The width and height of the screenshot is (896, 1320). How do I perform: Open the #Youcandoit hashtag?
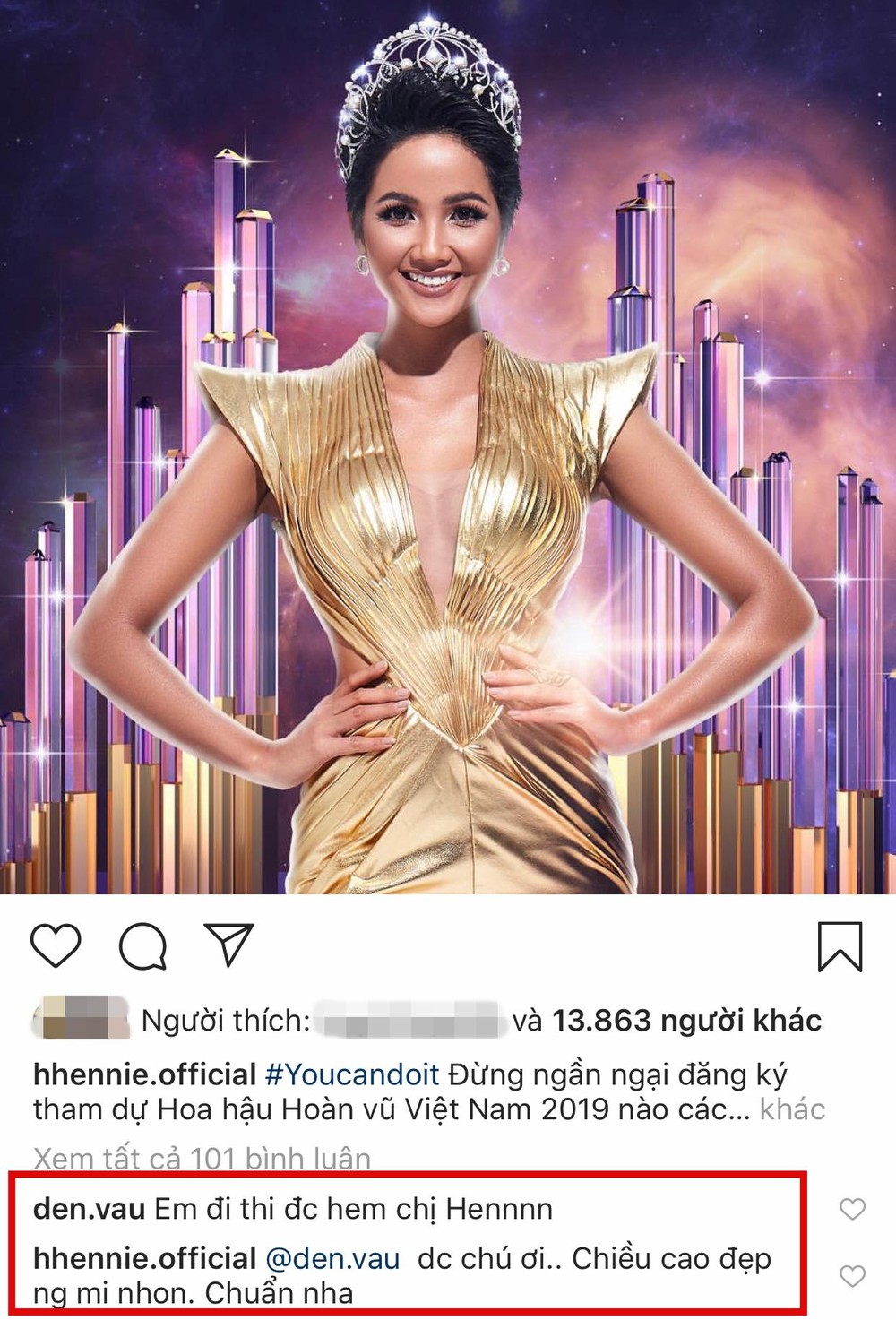(x=352, y=1074)
